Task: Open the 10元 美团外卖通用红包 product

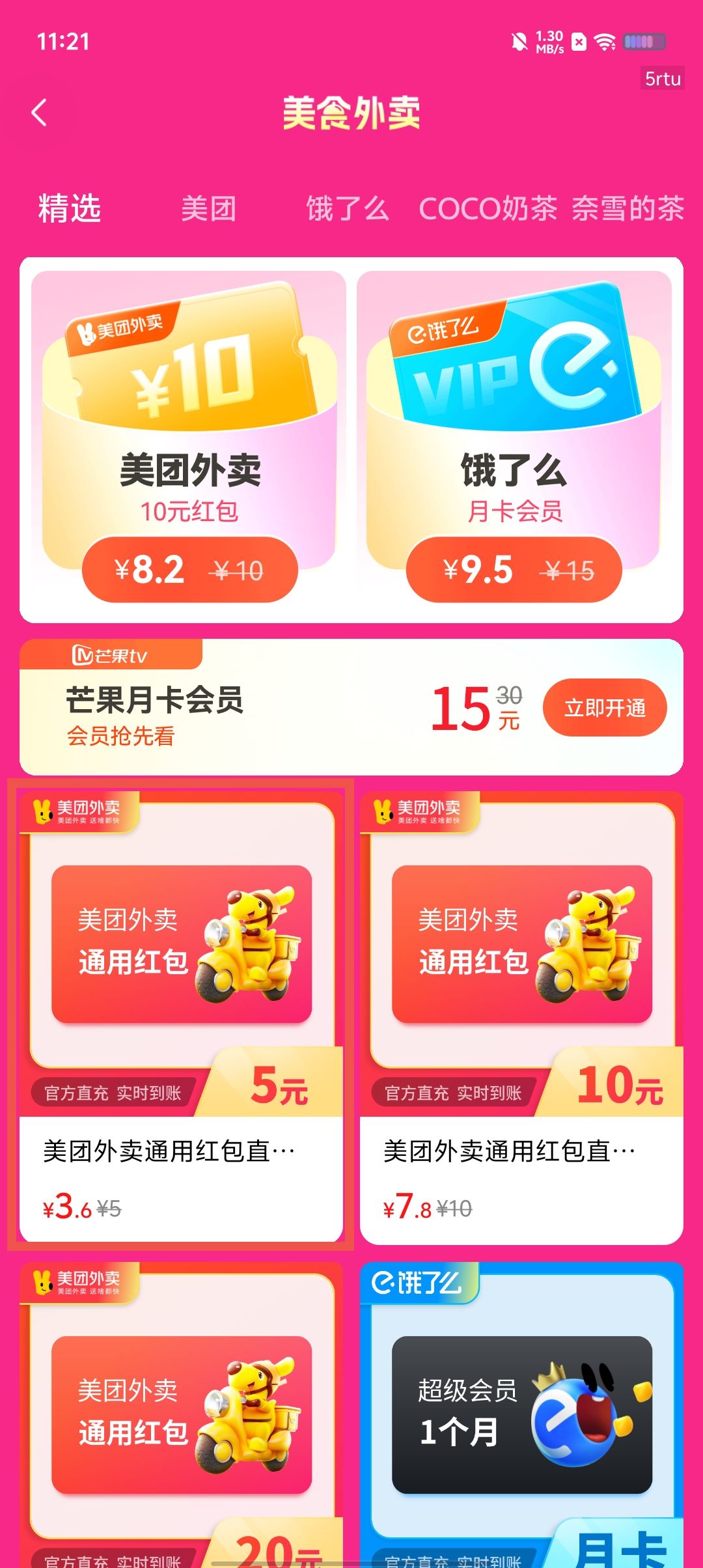Action: pyautogui.click(x=521, y=1016)
